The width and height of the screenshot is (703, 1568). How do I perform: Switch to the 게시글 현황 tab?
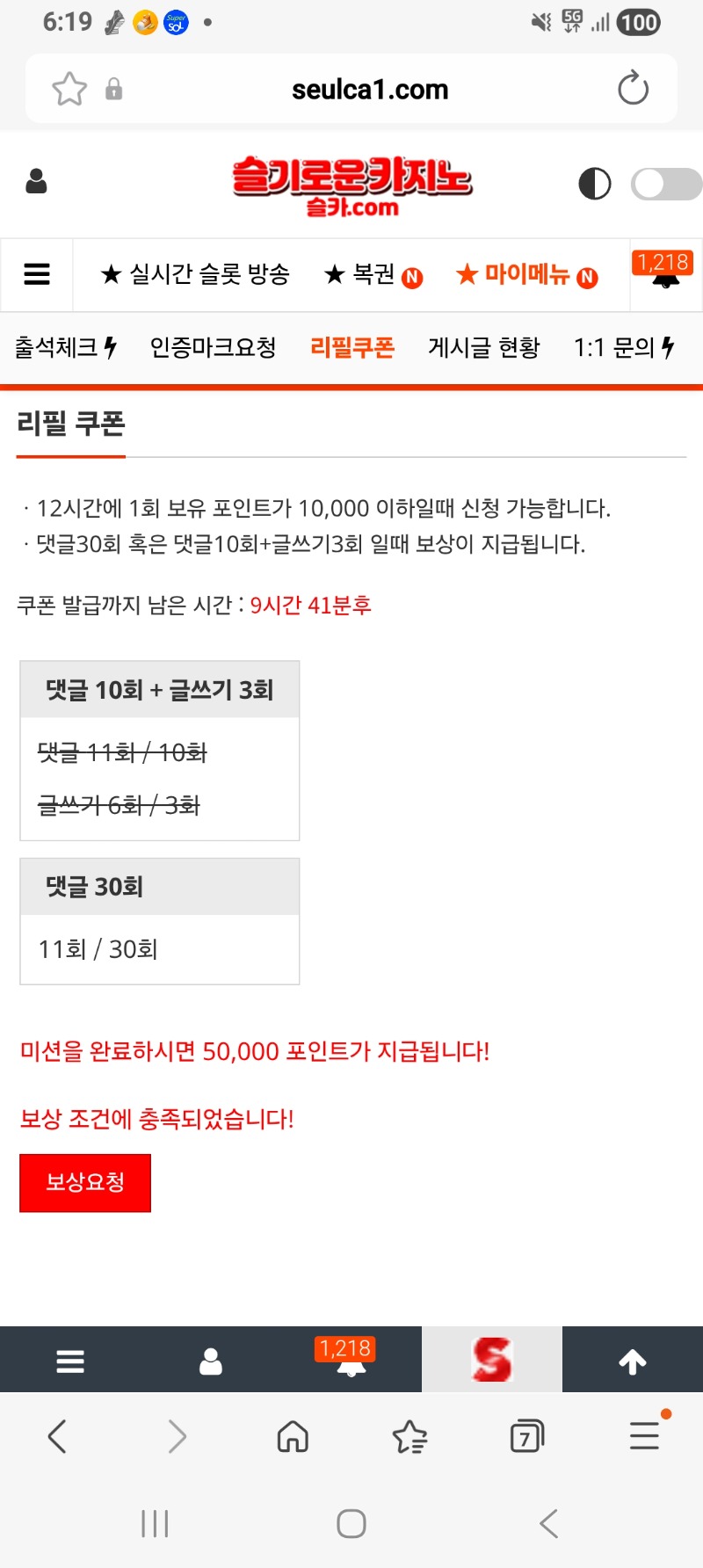[x=484, y=347]
